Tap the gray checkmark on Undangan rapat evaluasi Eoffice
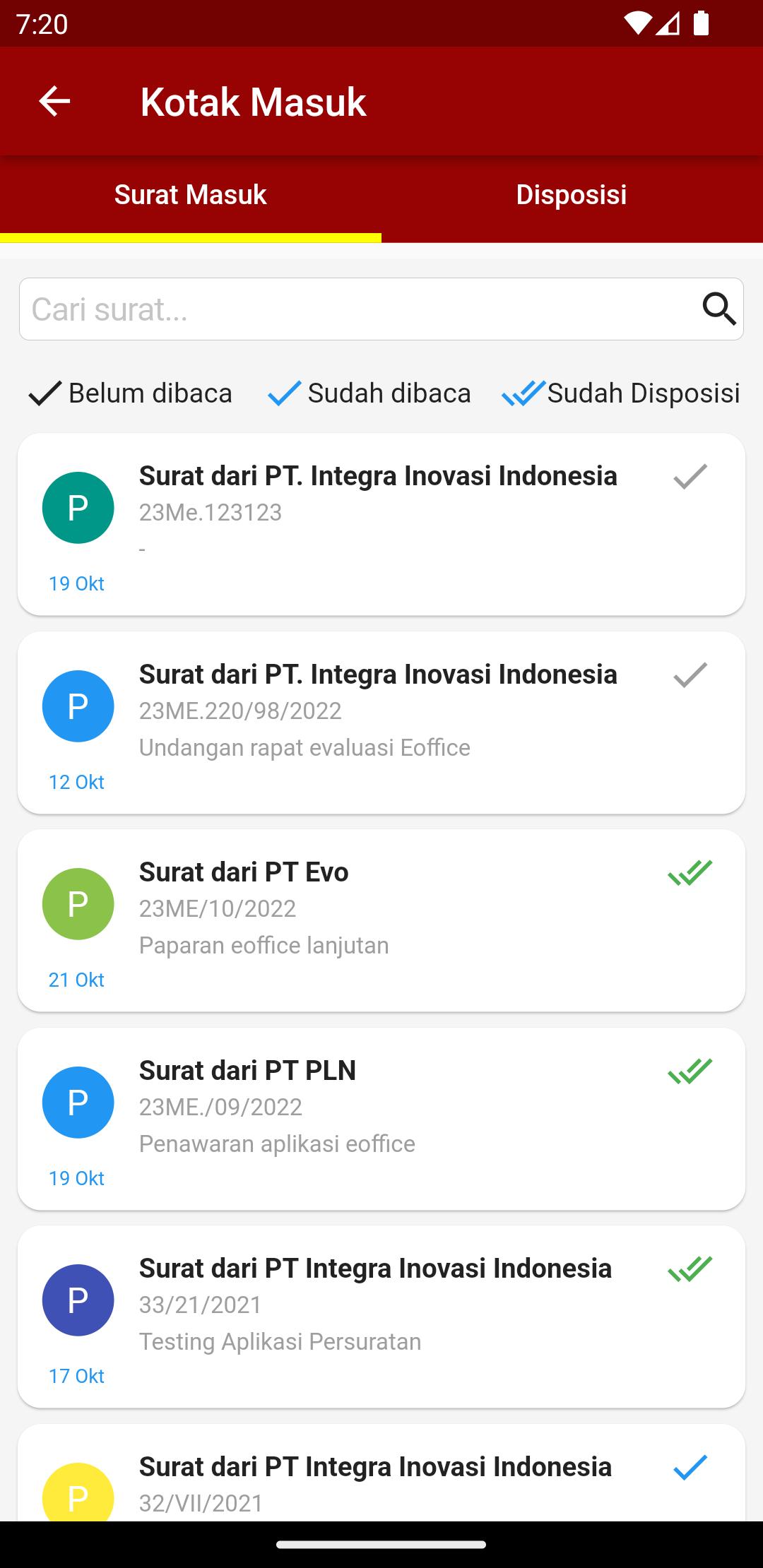The height and width of the screenshot is (1568, 763). (689, 675)
